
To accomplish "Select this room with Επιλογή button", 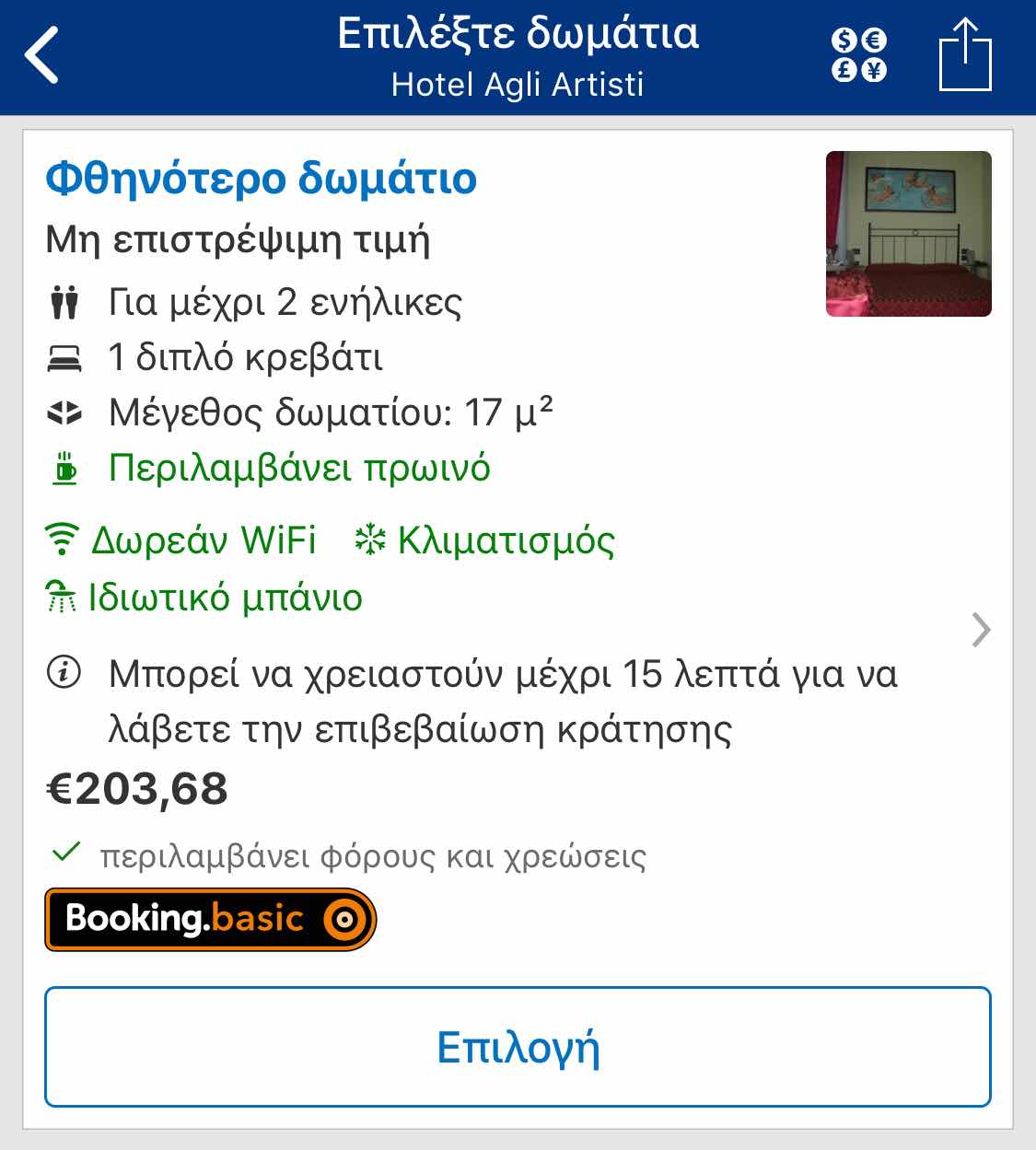I will pyautogui.click(x=518, y=1047).
